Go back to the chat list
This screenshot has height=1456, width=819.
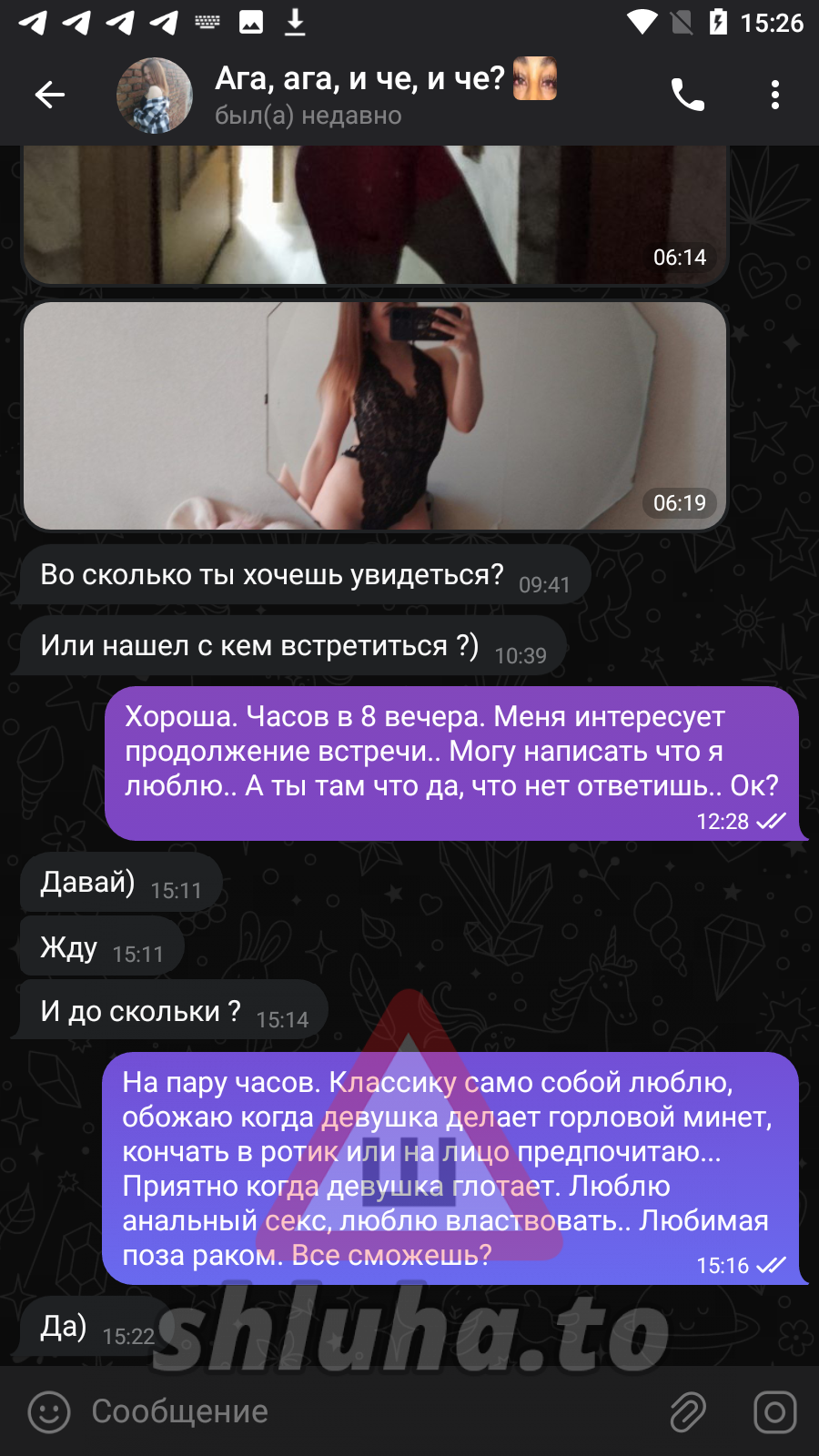pyautogui.click(x=50, y=95)
